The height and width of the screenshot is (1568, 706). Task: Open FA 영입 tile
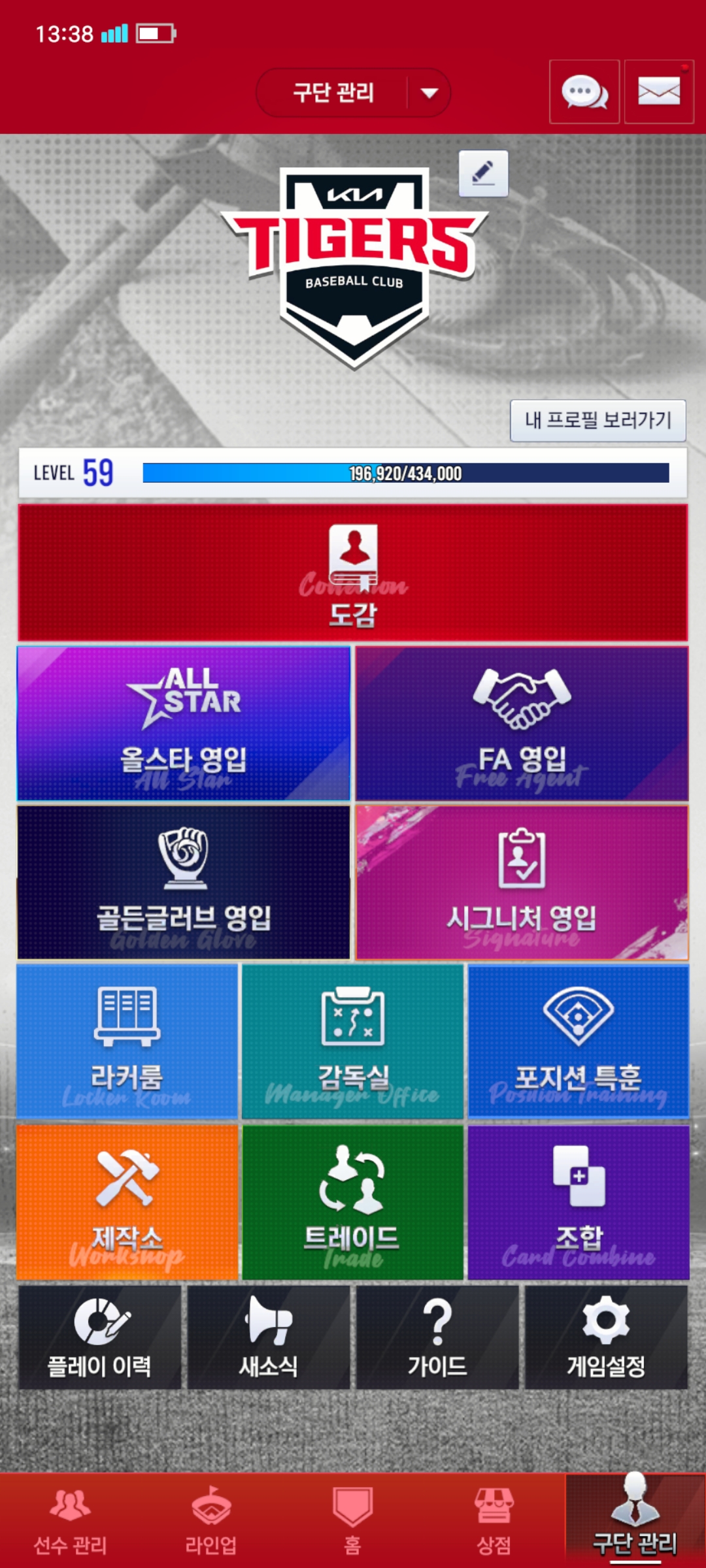click(522, 724)
